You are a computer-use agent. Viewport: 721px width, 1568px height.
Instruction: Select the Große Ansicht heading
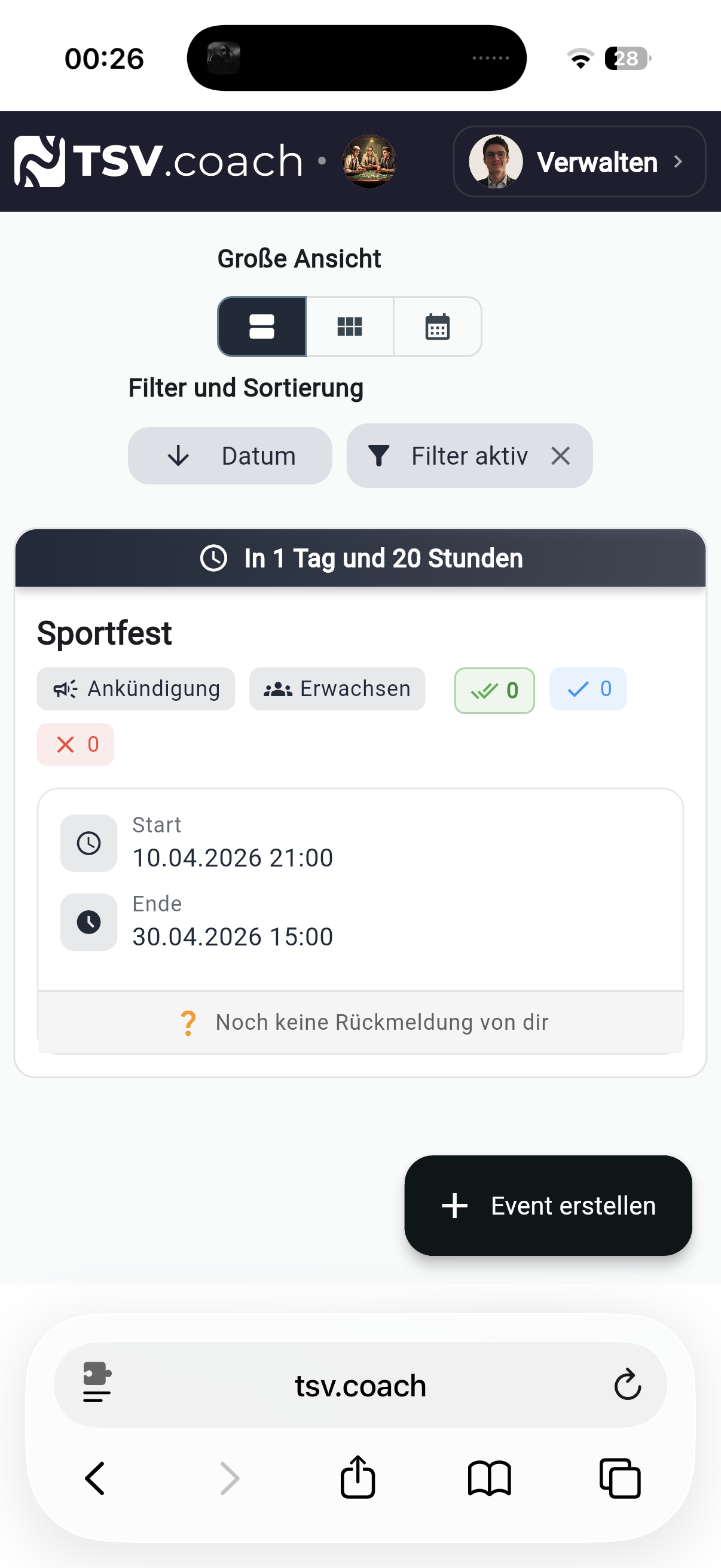(x=300, y=258)
